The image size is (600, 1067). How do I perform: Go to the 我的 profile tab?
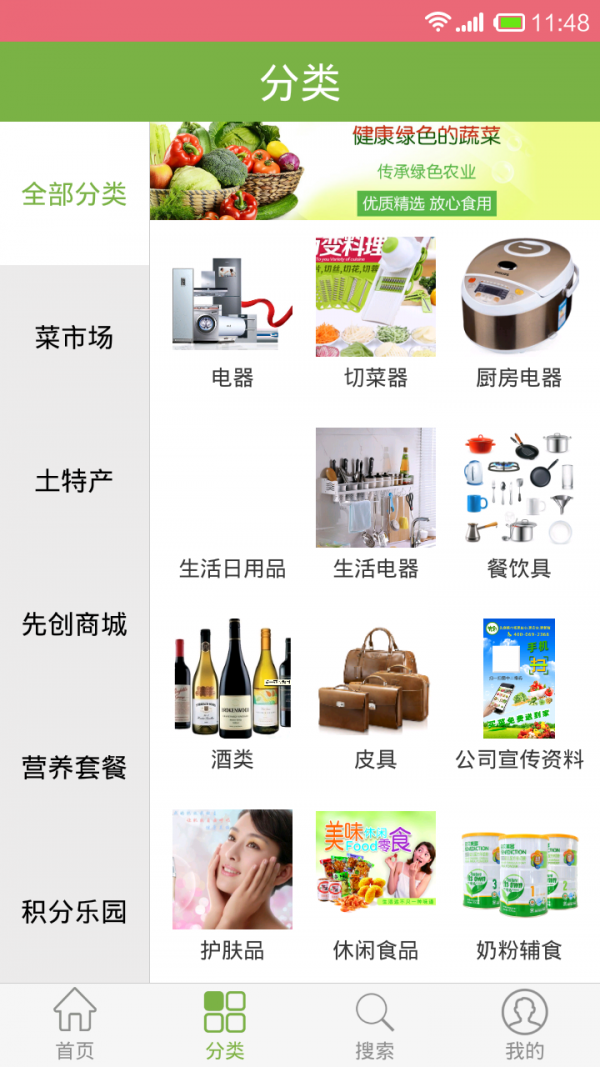coord(524,1025)
